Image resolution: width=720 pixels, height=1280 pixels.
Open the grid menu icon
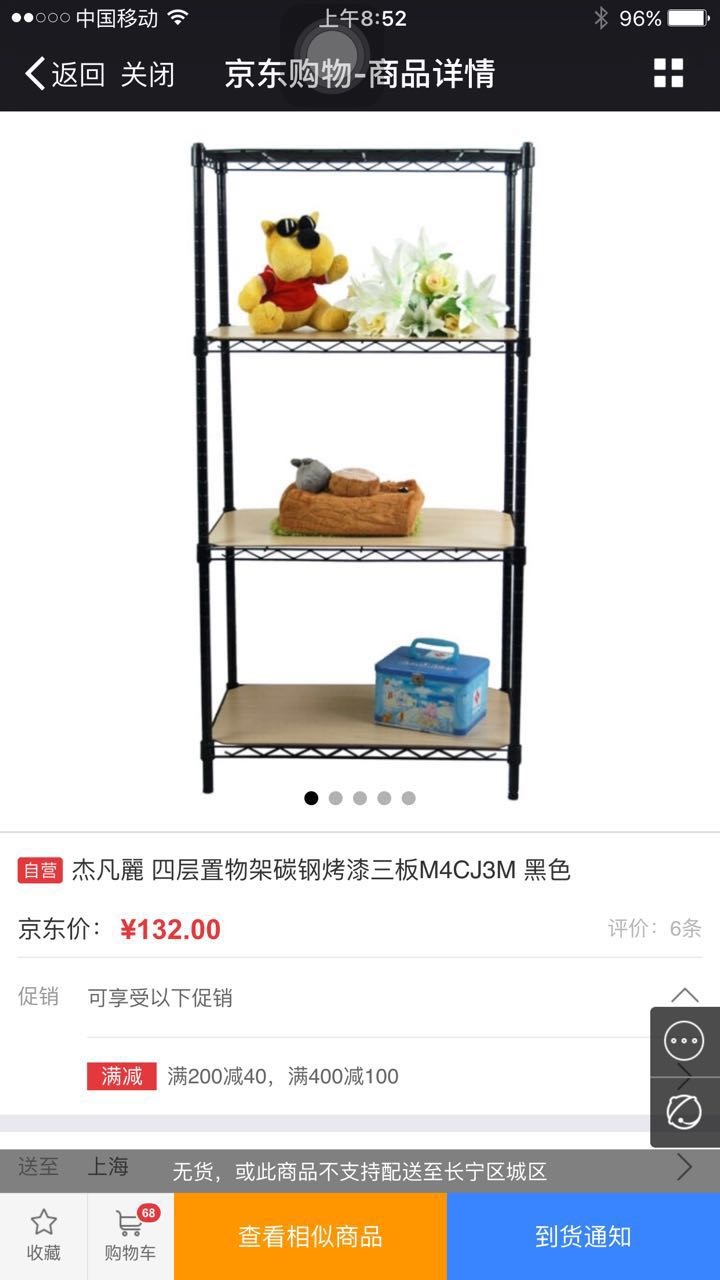pyautogui.click(x=668, y=73)
